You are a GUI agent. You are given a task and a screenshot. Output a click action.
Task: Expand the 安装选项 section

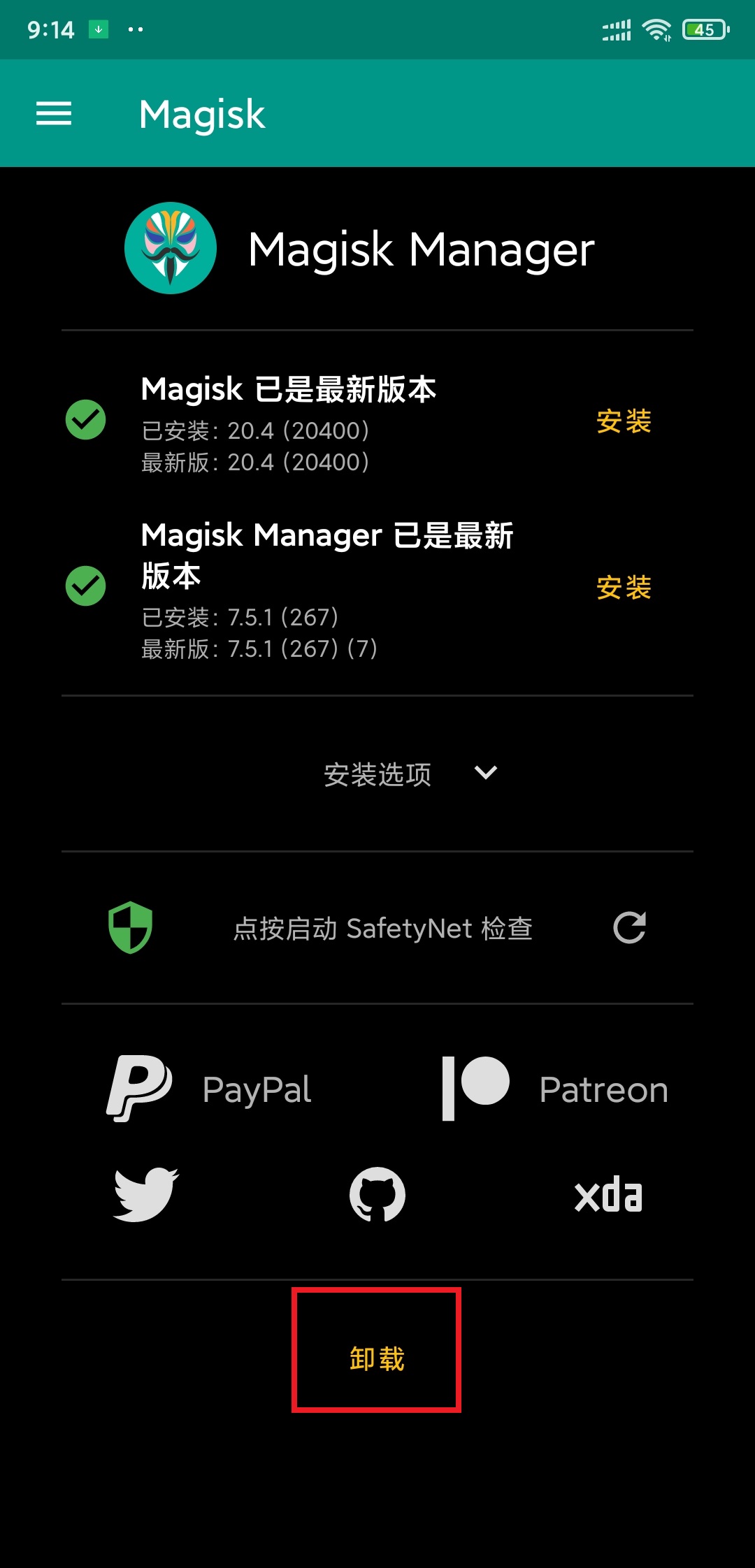point(410,774)
